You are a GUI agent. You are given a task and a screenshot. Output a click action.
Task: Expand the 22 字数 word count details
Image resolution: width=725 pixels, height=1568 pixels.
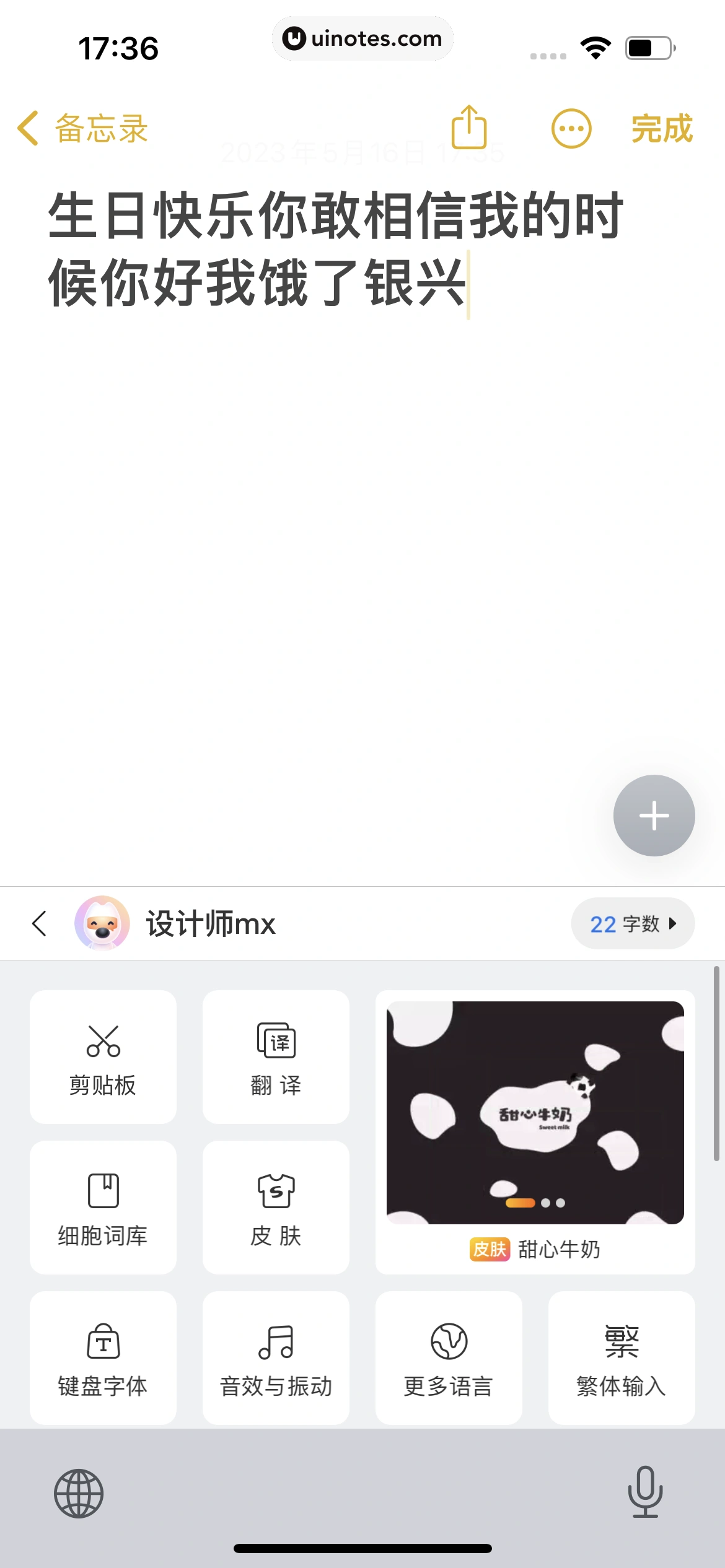[632, 923]
